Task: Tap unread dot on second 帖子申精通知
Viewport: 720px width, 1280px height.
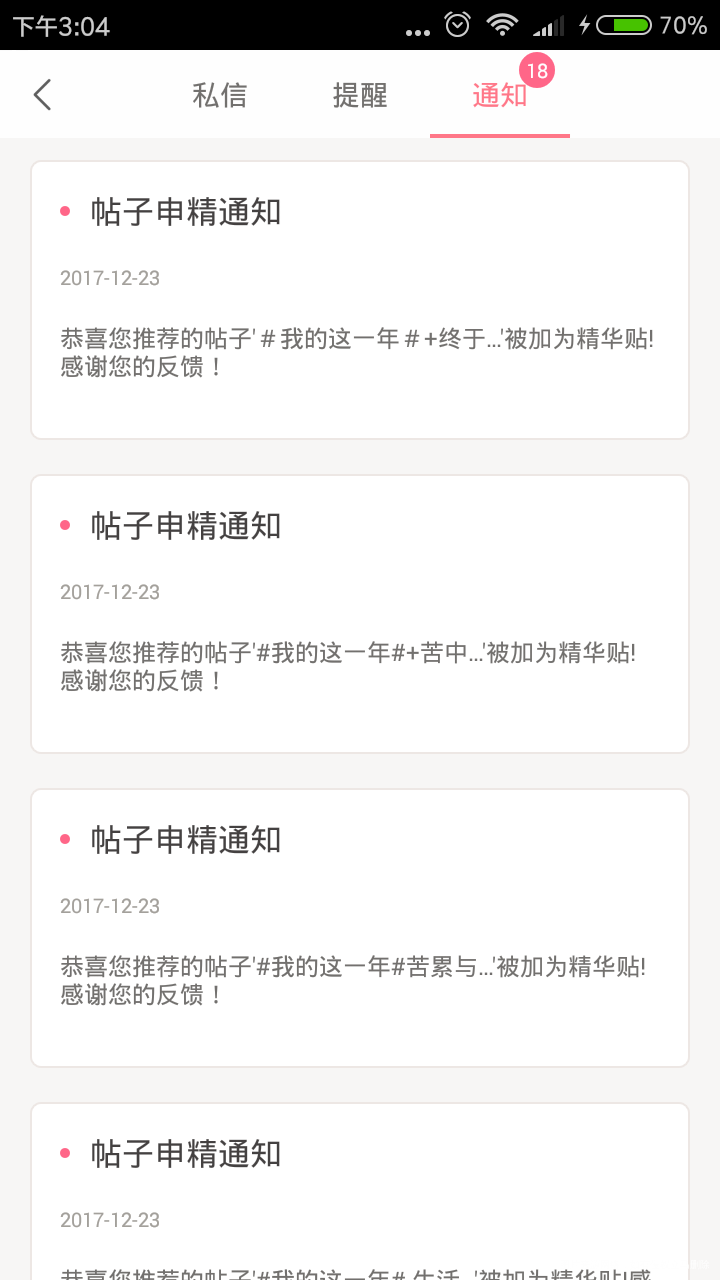Action: tap(67, 526)
